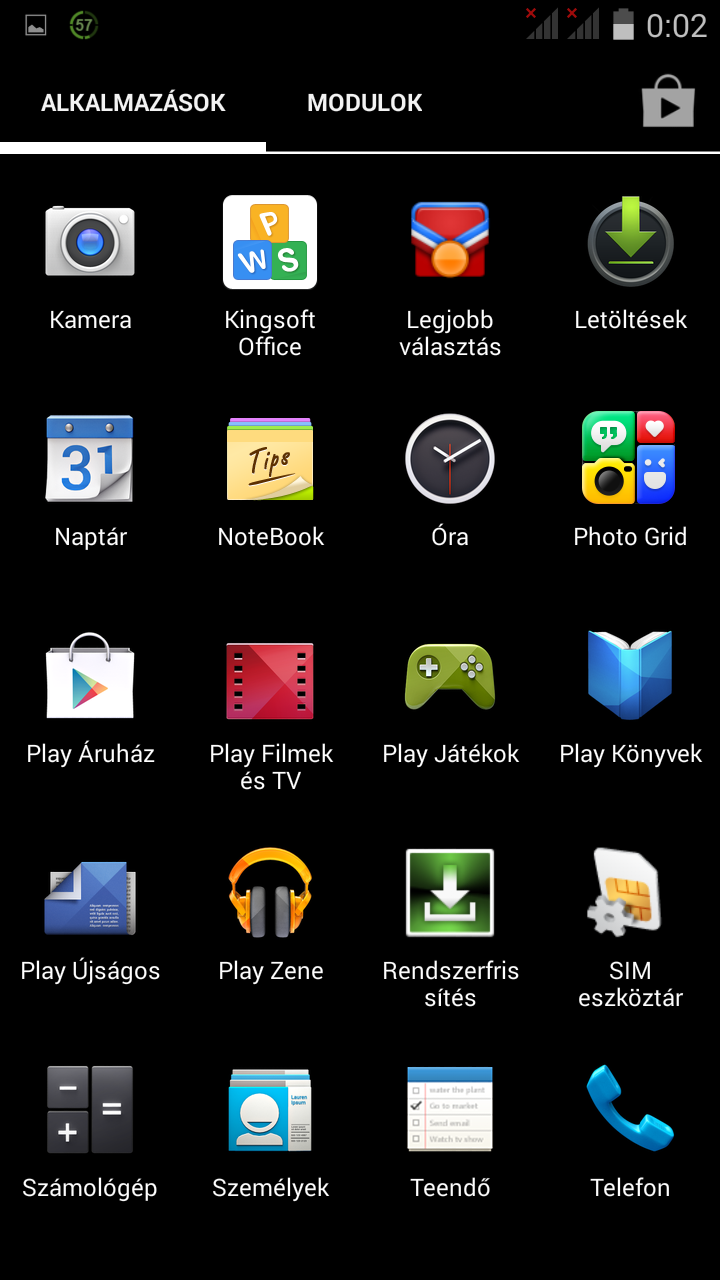
Task: Launch the Telefon dialer
Action: [x=630, y=1110]
